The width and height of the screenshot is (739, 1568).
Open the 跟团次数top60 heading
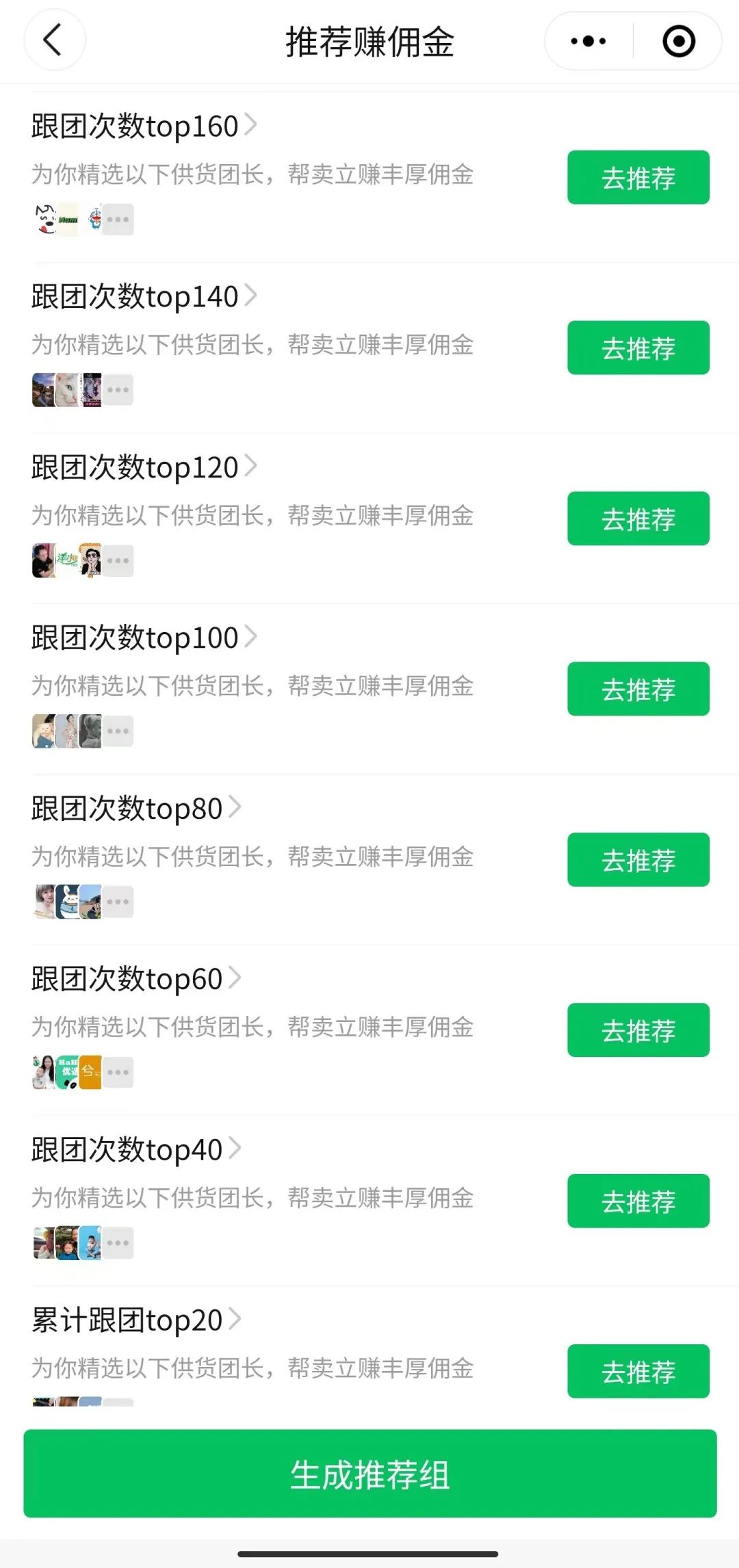click(135, 979)
